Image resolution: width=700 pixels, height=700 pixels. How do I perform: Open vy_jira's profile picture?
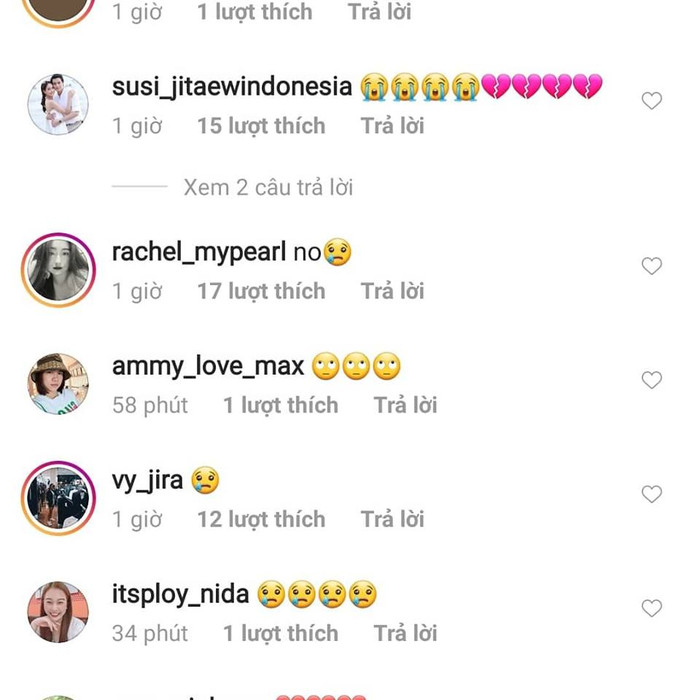(57, 497)
